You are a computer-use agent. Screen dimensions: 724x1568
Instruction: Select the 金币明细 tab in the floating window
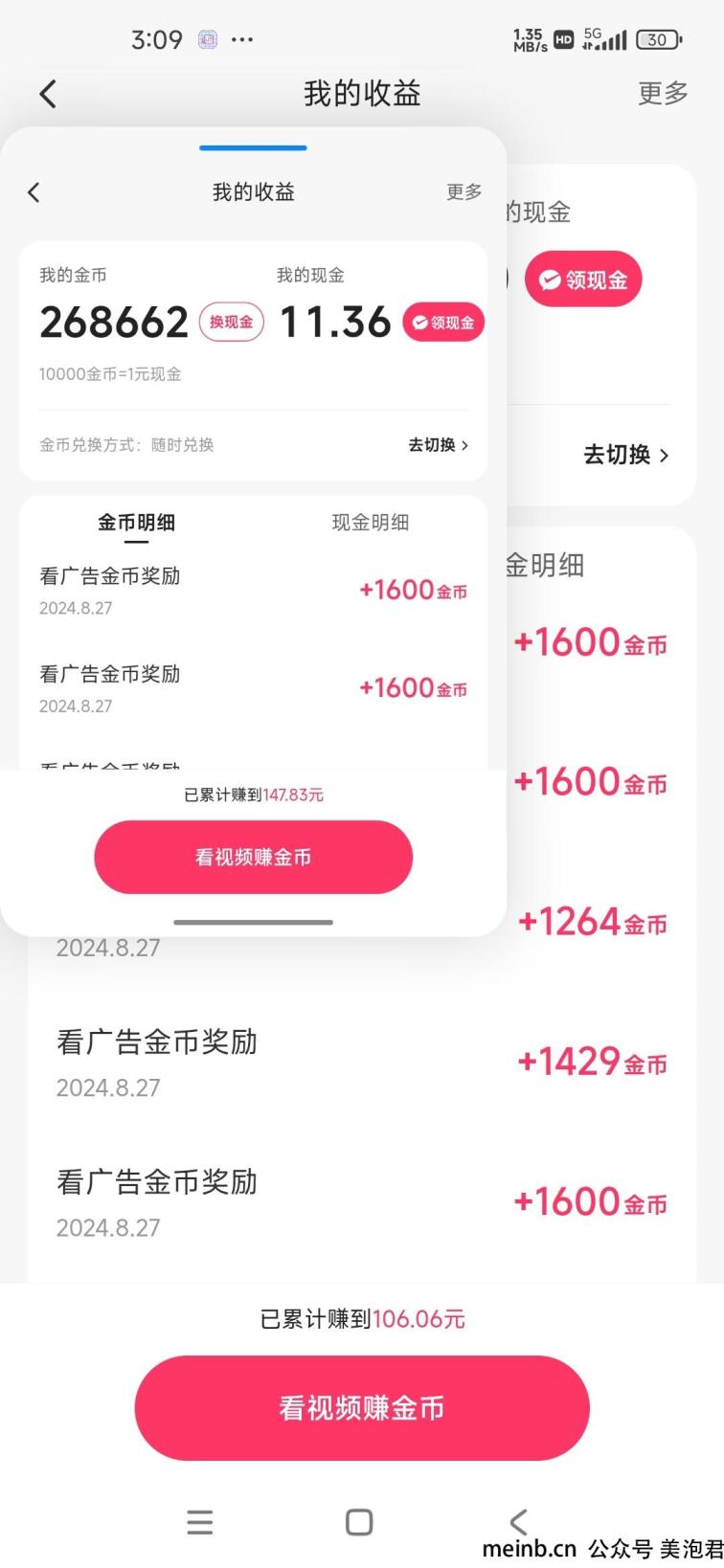point(137,523)
